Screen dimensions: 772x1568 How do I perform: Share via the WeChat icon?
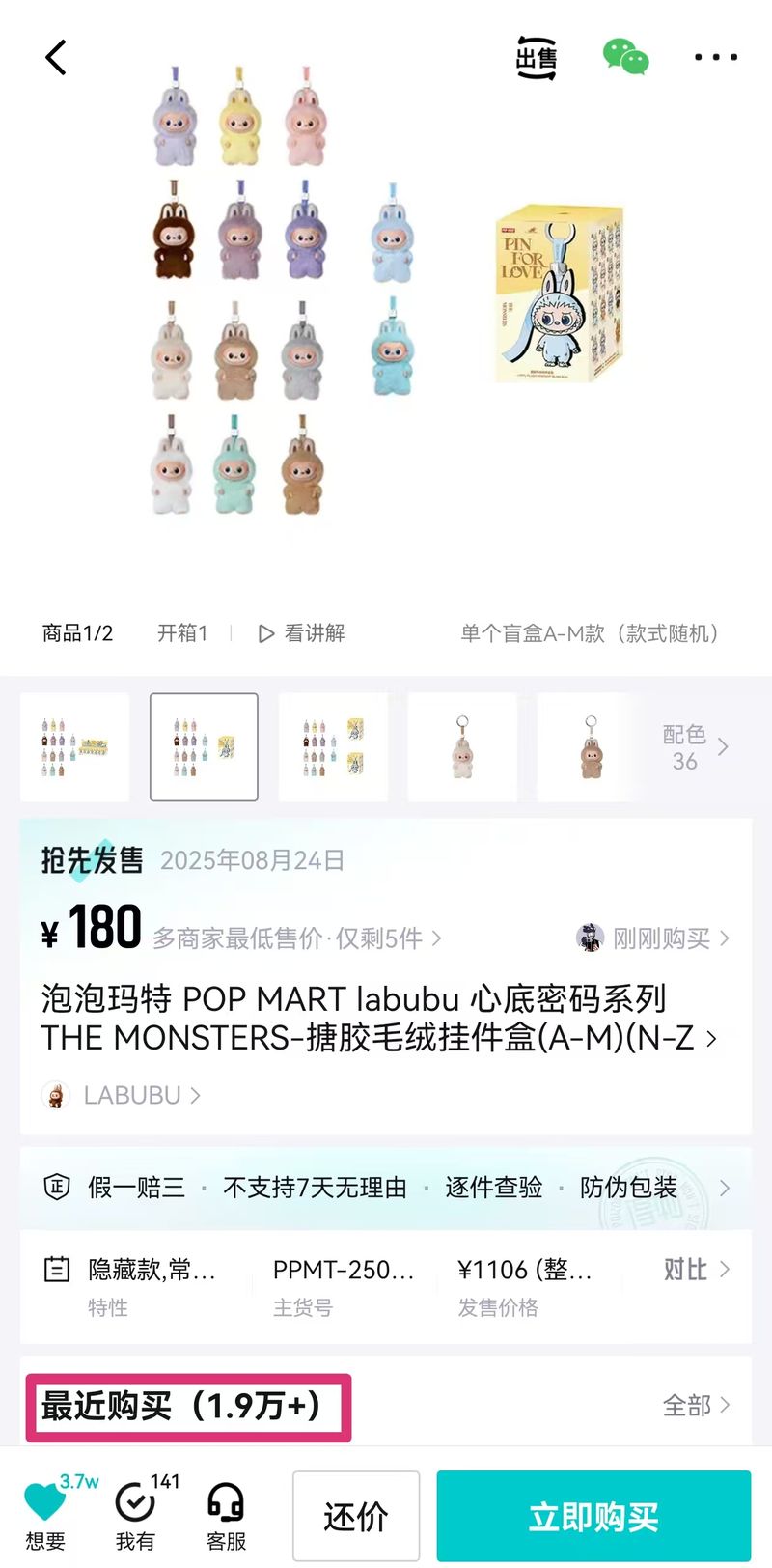(626, 57)
